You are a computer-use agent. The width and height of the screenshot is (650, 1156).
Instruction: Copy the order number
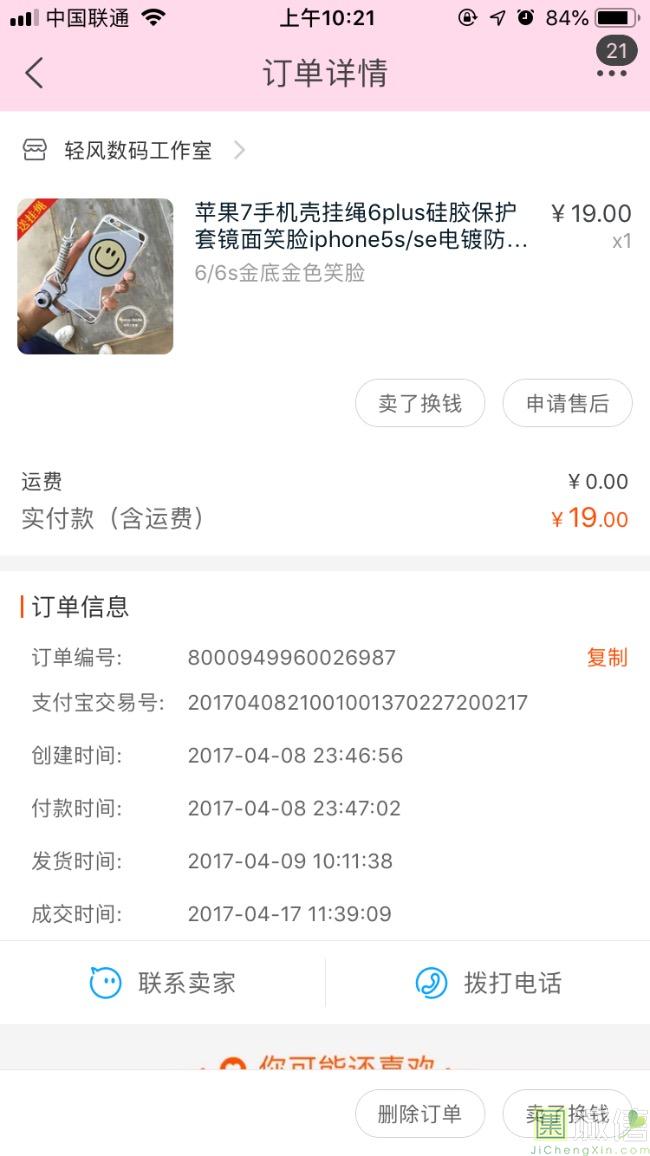pos(606,657)
